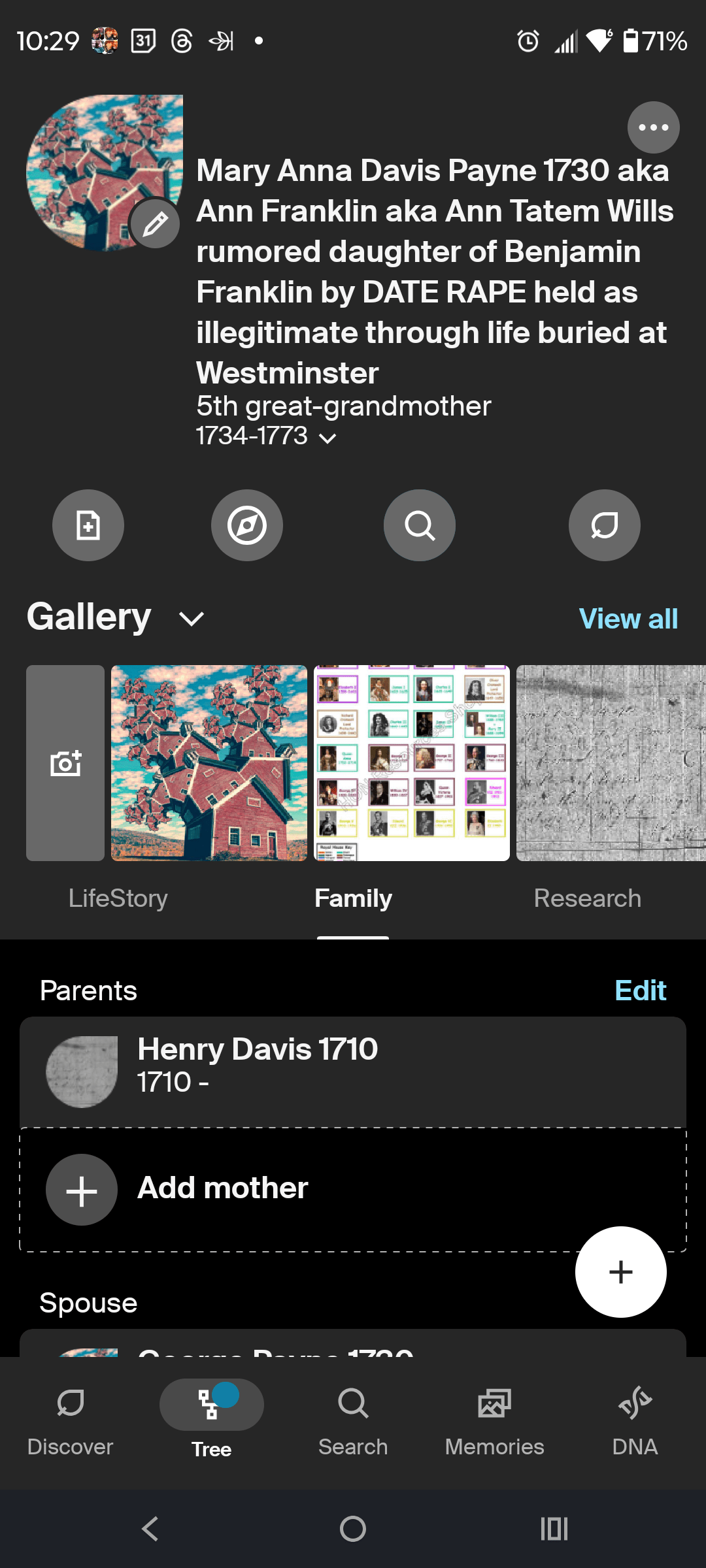The image size is (706, 1568).
Task: Edit the Parents section
Action: coord(640,990)
